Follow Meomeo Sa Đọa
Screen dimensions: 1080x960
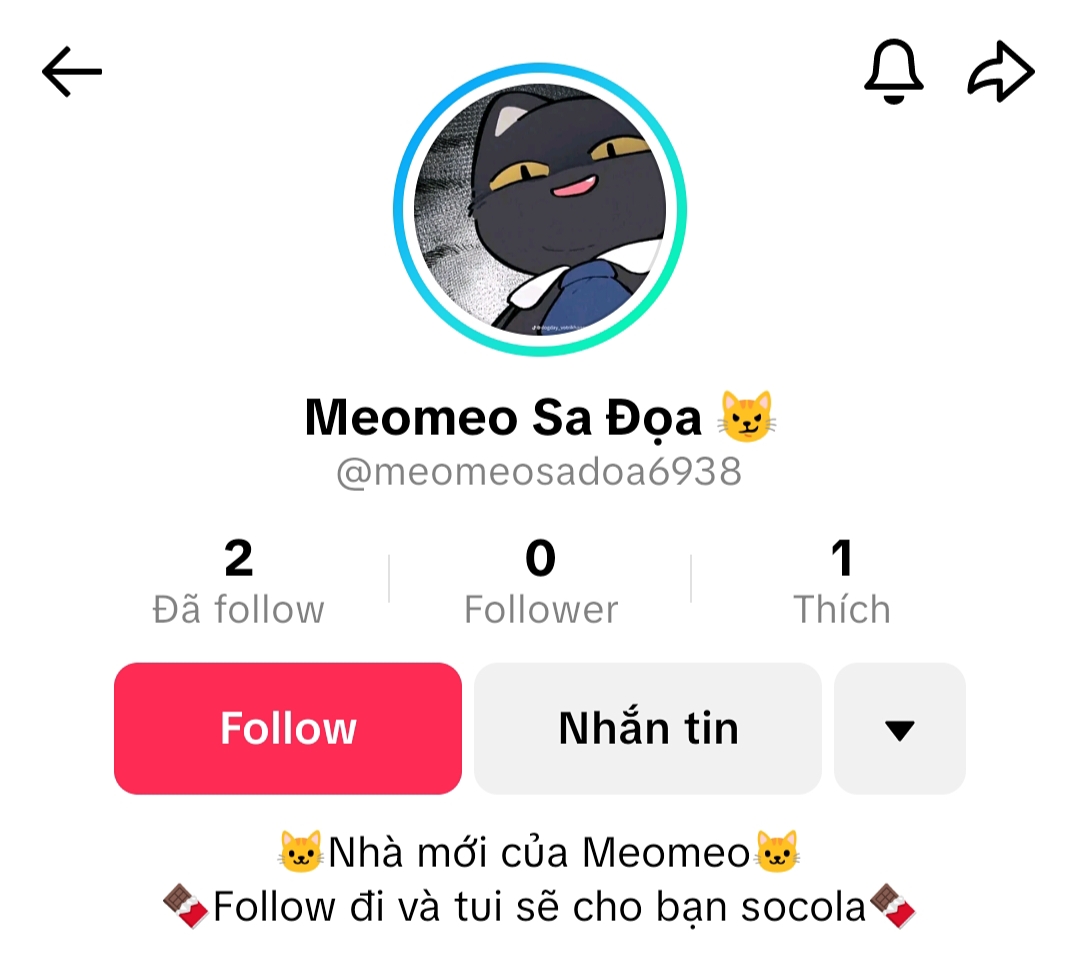(288, 728)
